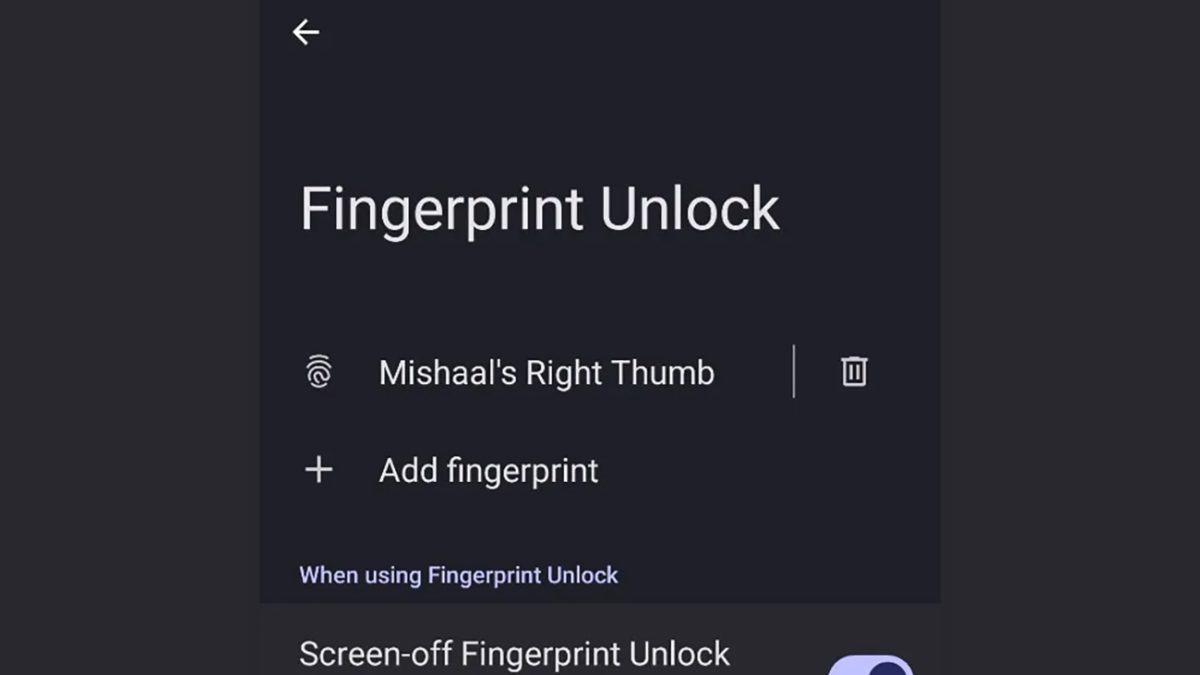Open Mishaal's Right Thumb fingerprint entry
The width and height of the screenshot is (1200, 675).
[546, 373]
